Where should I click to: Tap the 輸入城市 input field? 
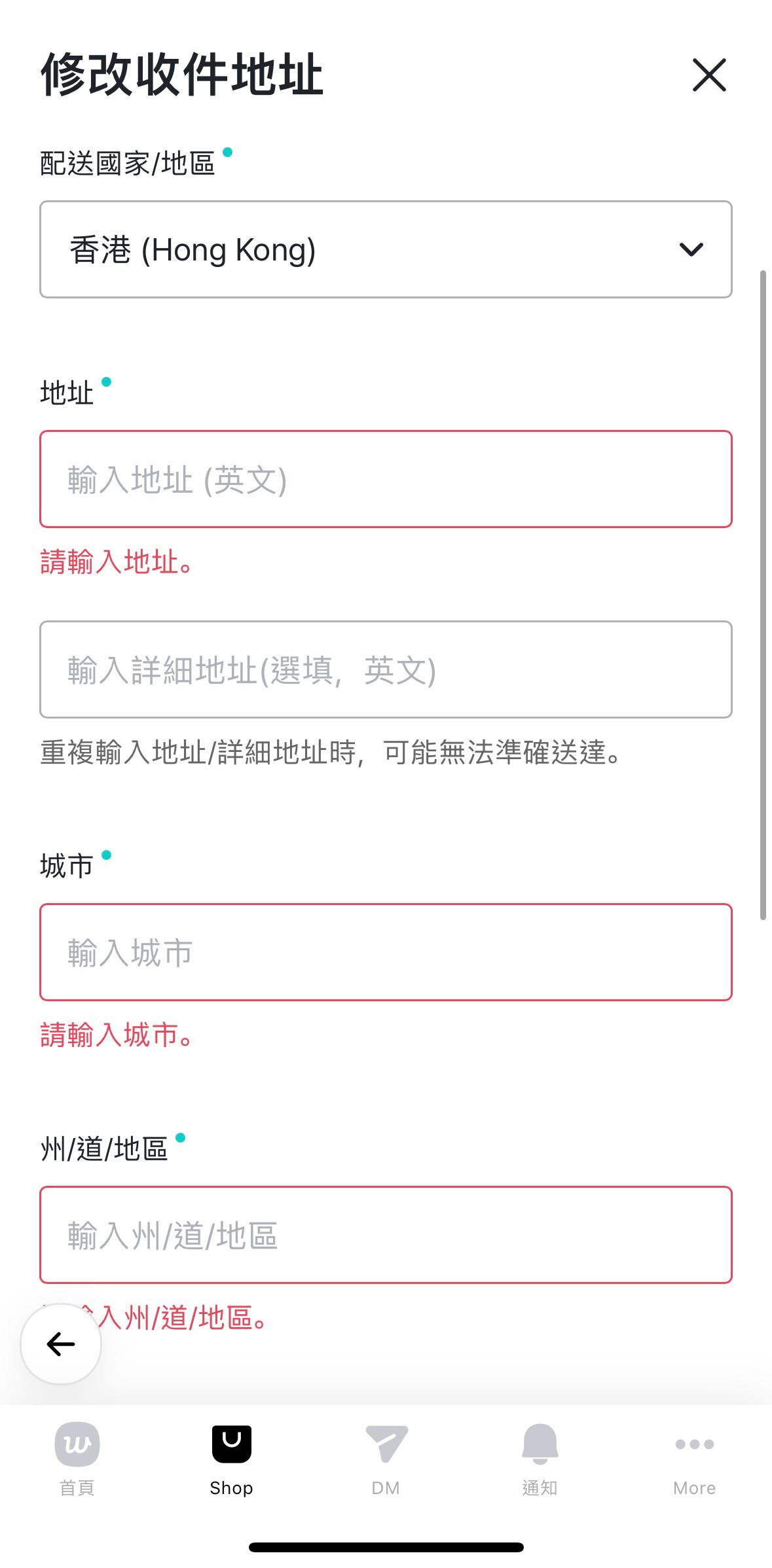pos(386,953)
